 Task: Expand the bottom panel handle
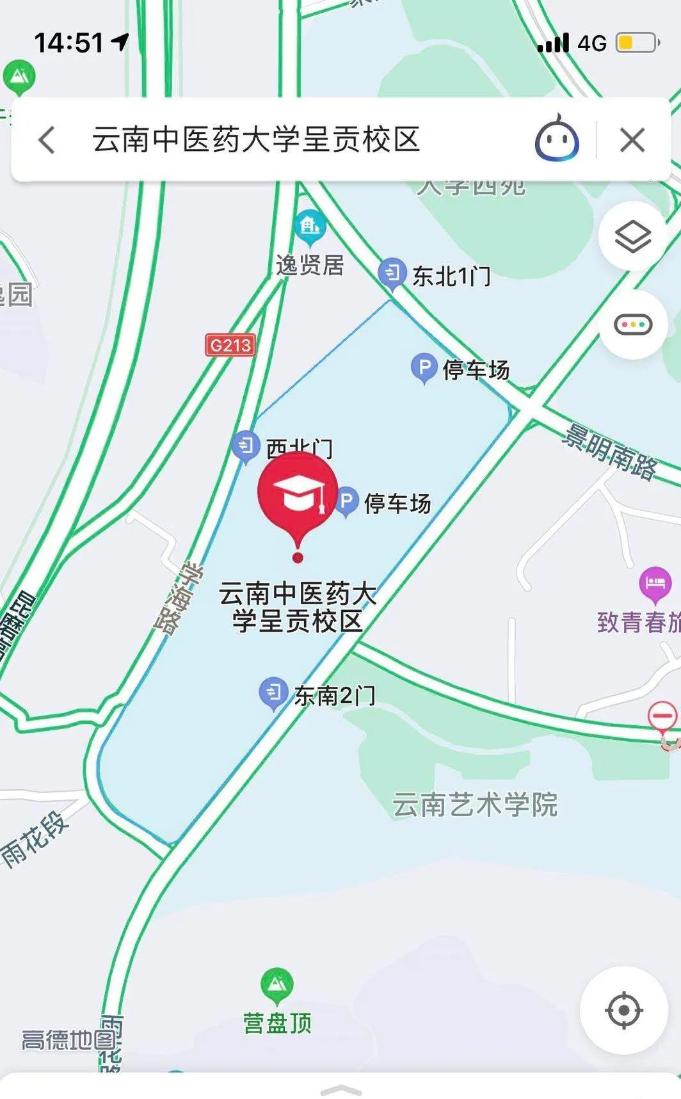click(340, 1089)
